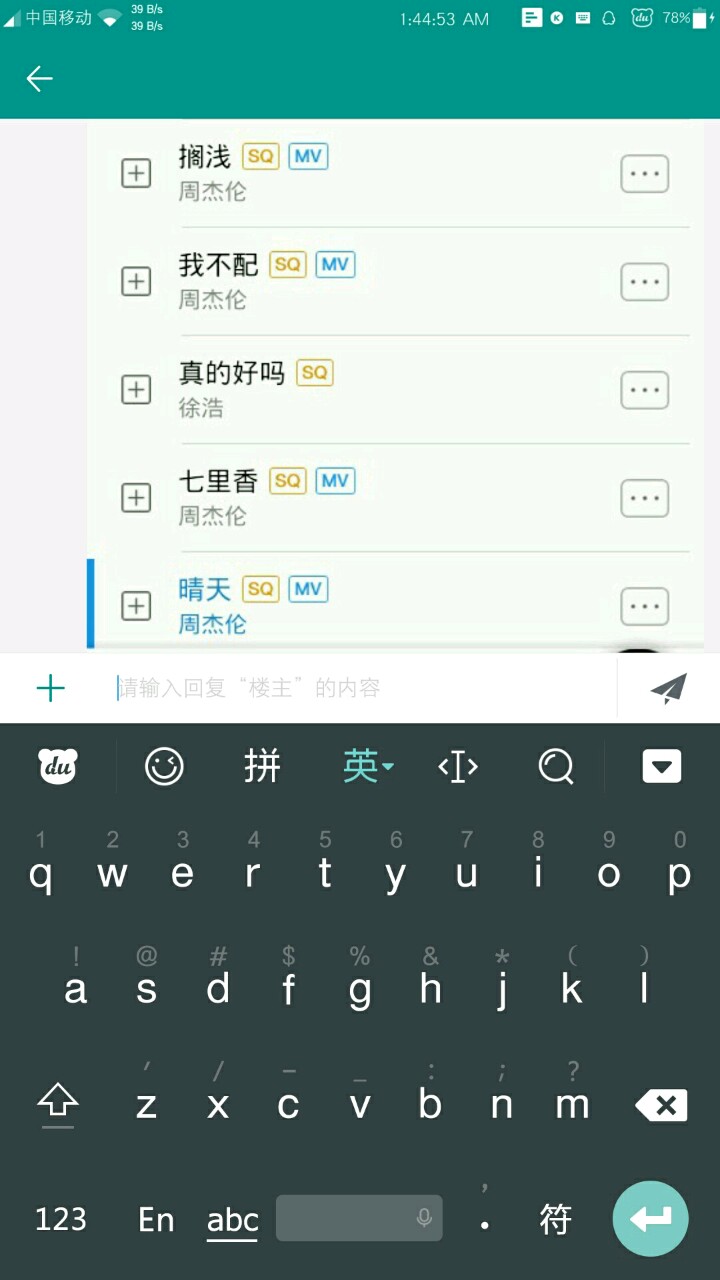Focus the reply to 楼主 input field
720x1280 pixels.
360,688
